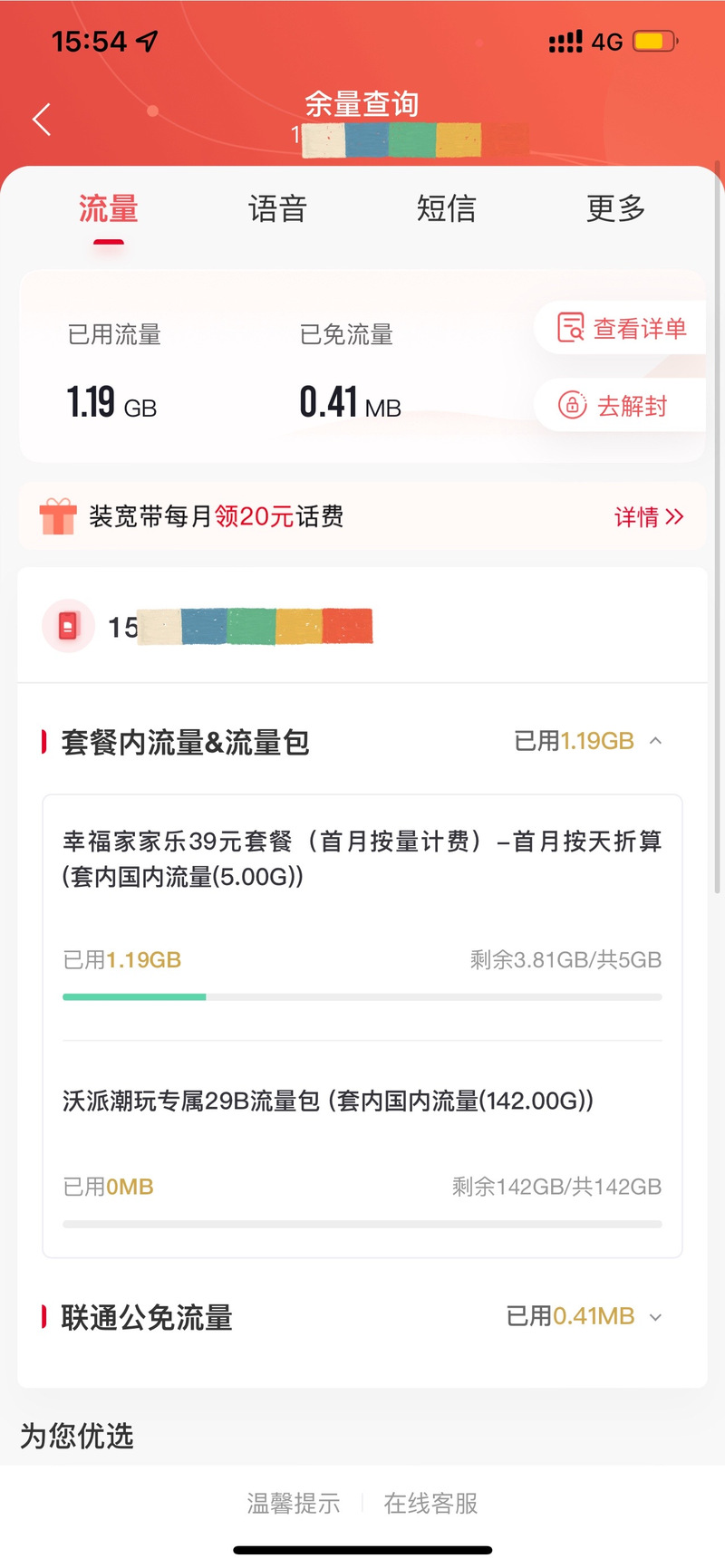The width and height of the screenshot is (725, 1568).
Task: Tap the back arrow to leave 余量查询
Action: tap(41, 119)
